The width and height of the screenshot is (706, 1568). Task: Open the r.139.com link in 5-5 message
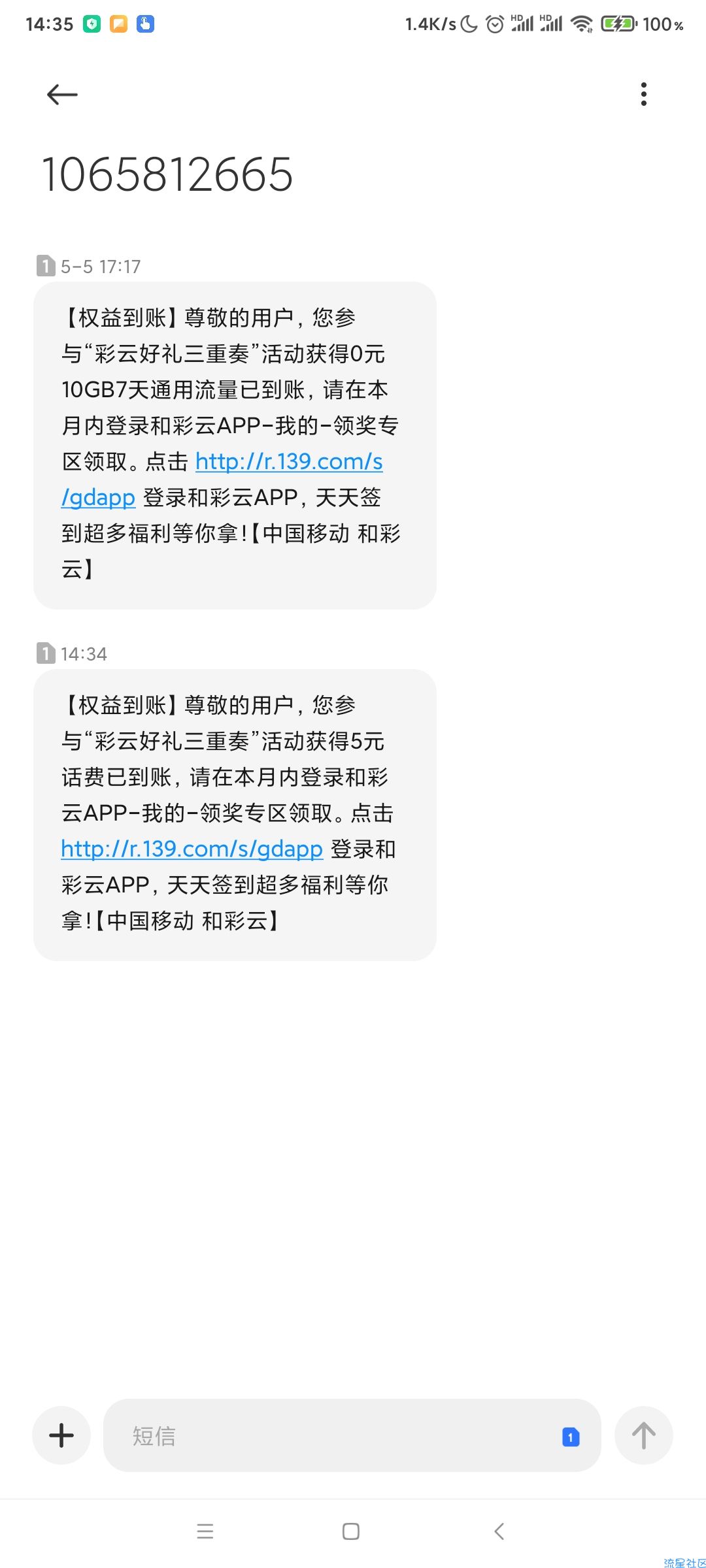pos(222,480)
